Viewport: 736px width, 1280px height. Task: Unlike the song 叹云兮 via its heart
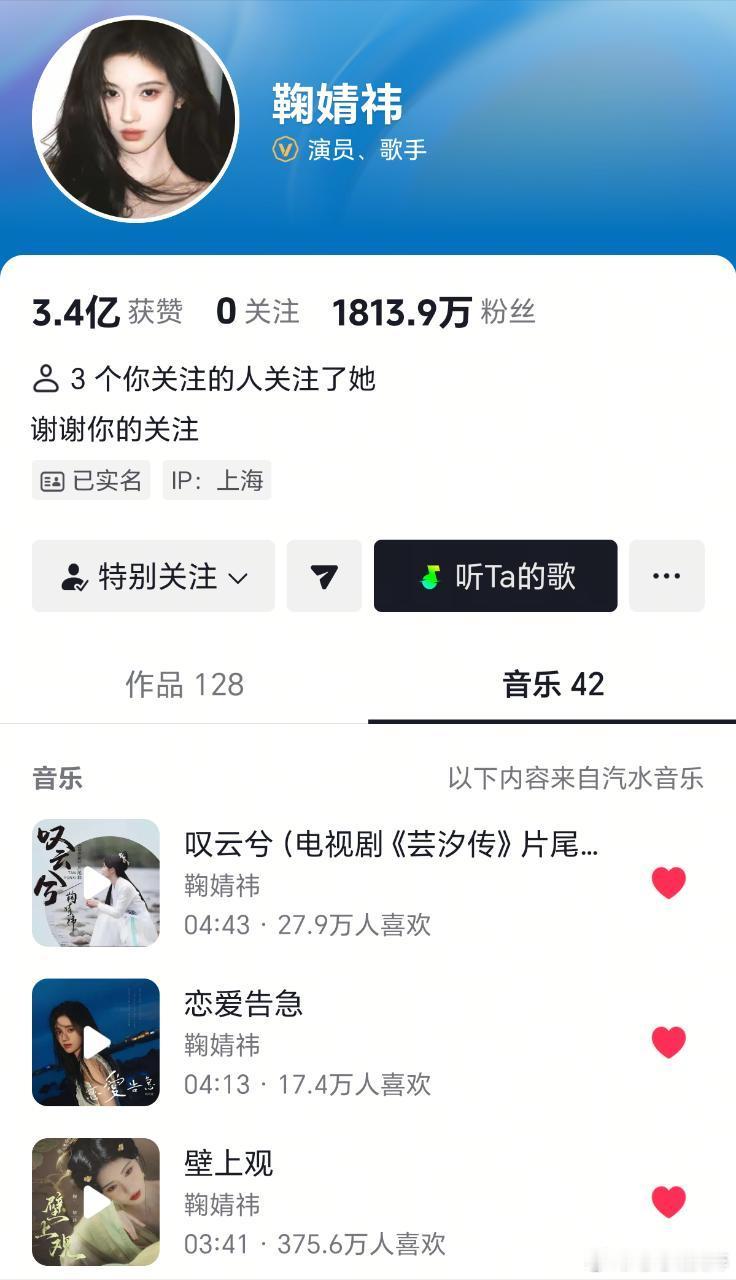click(668, 882)
